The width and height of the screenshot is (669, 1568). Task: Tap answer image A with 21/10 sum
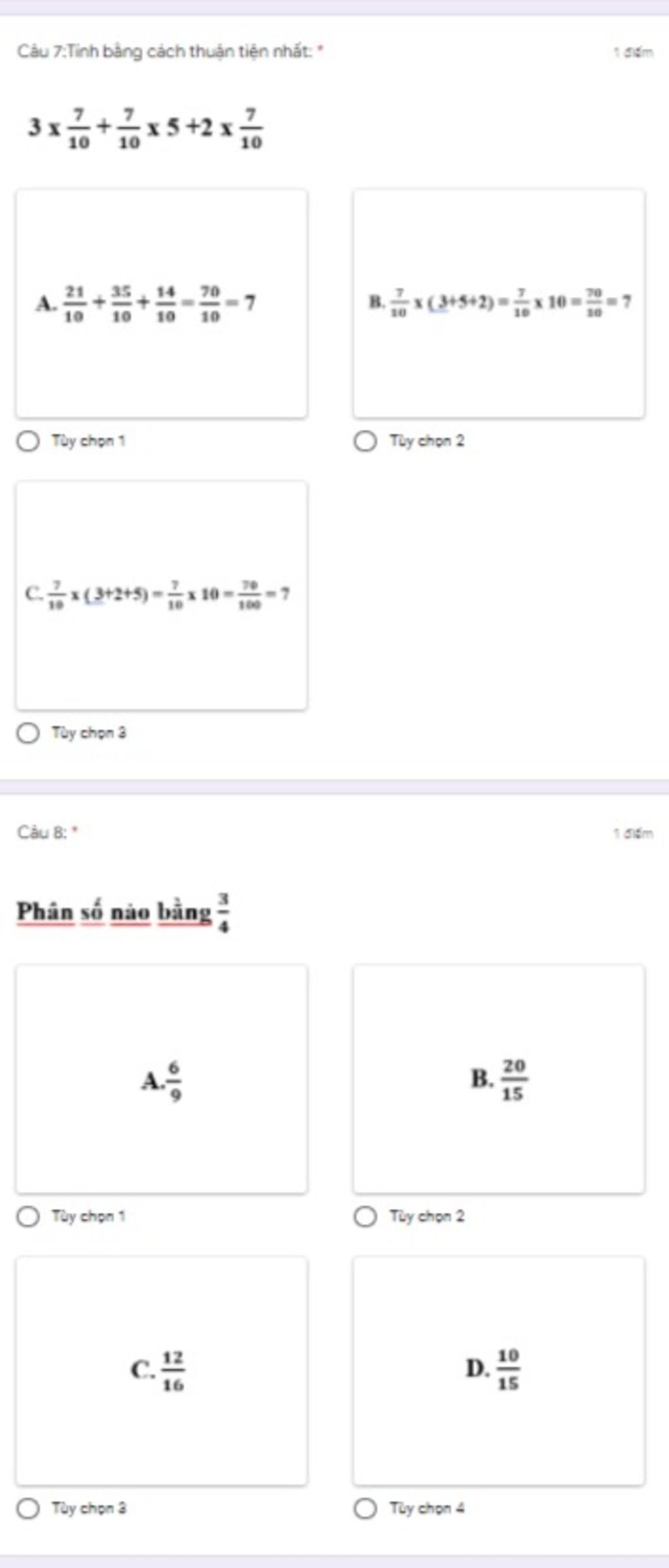click(161, 303)
